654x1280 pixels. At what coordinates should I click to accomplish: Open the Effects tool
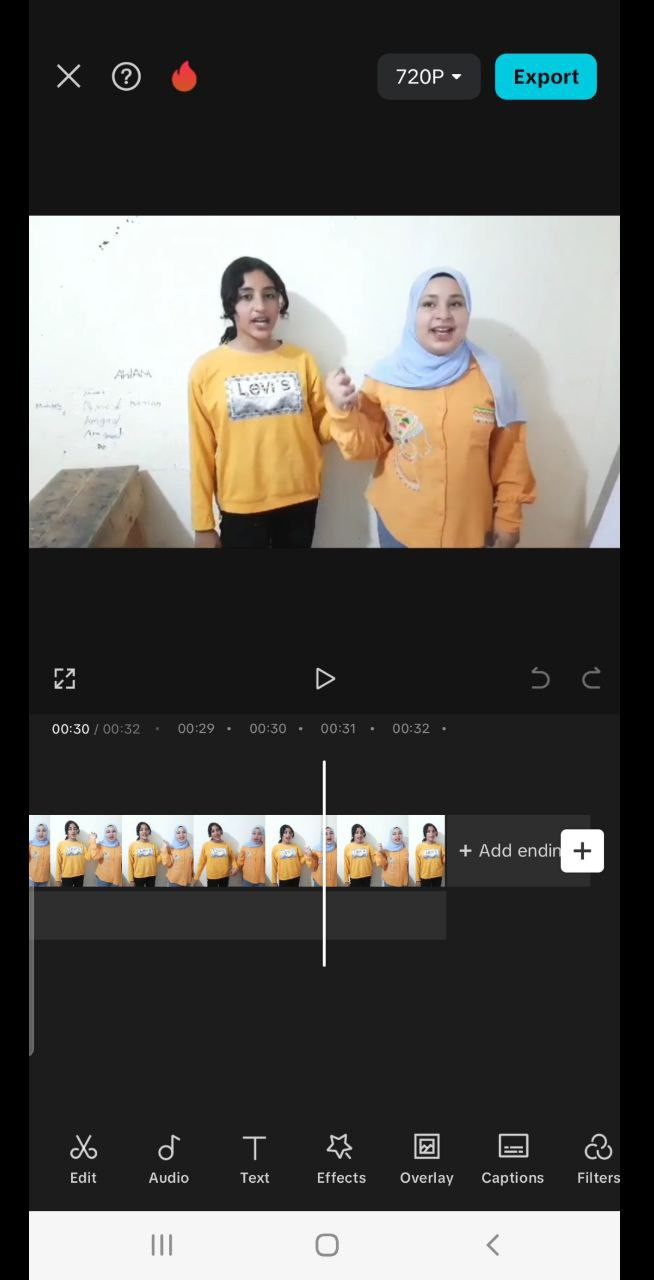coord(341,1158)
